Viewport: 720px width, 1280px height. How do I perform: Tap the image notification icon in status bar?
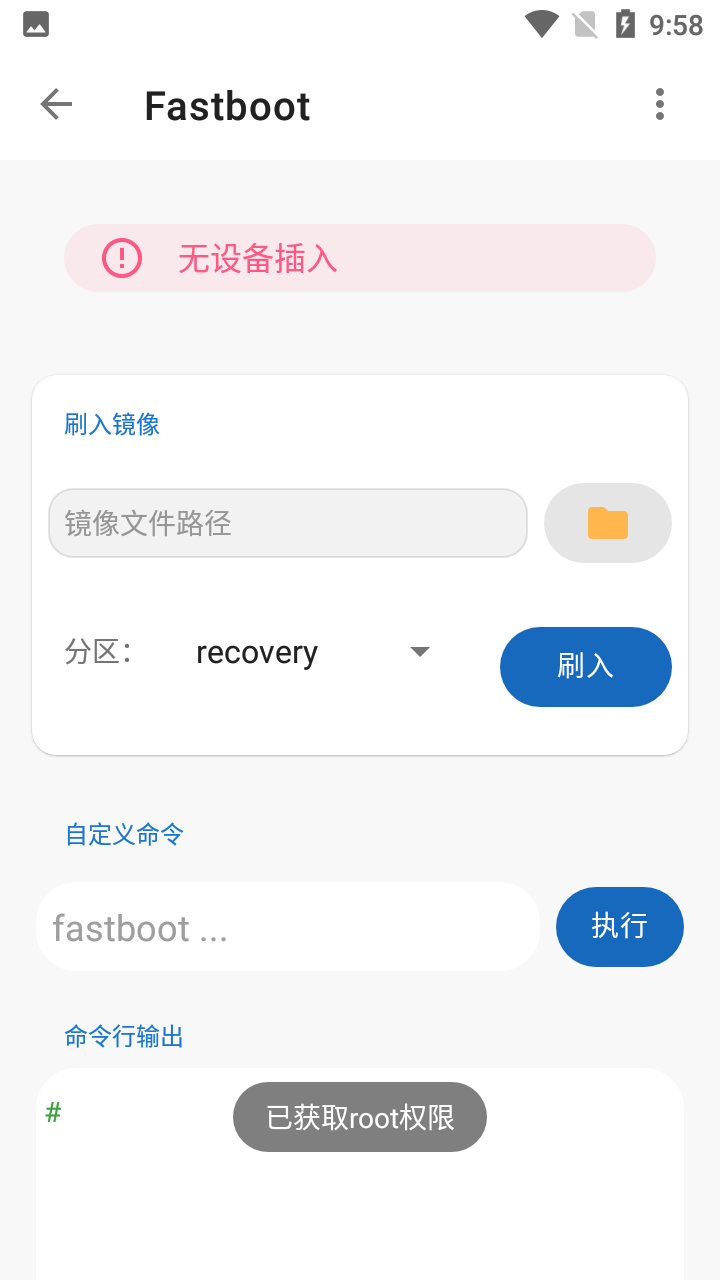[36, 23]
